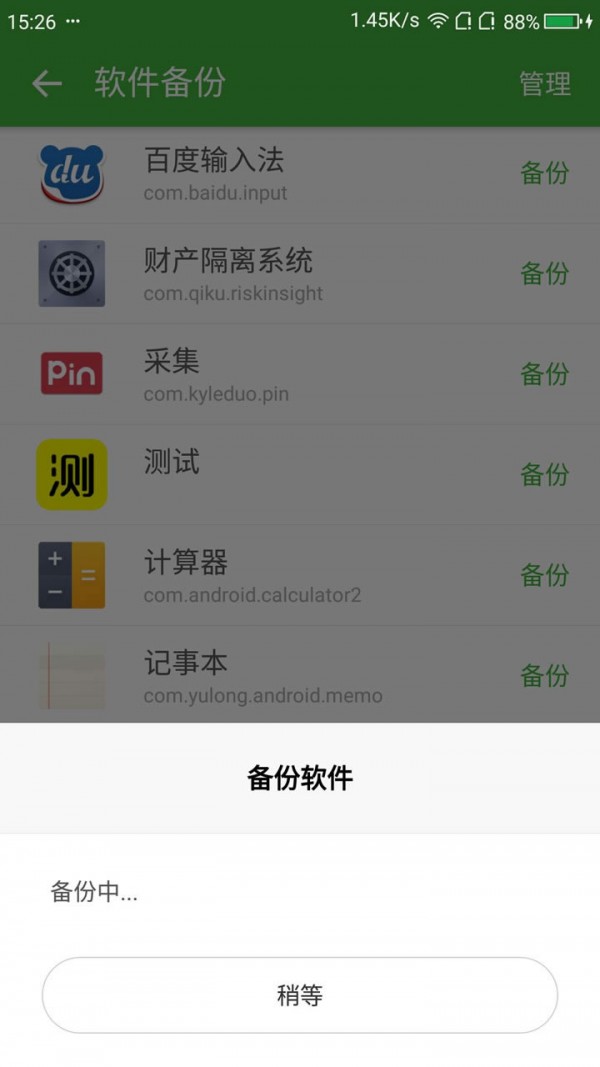Select the 百度输入法 row
Viewport: 600px width, 1067px height.
[x=300, y=174]
